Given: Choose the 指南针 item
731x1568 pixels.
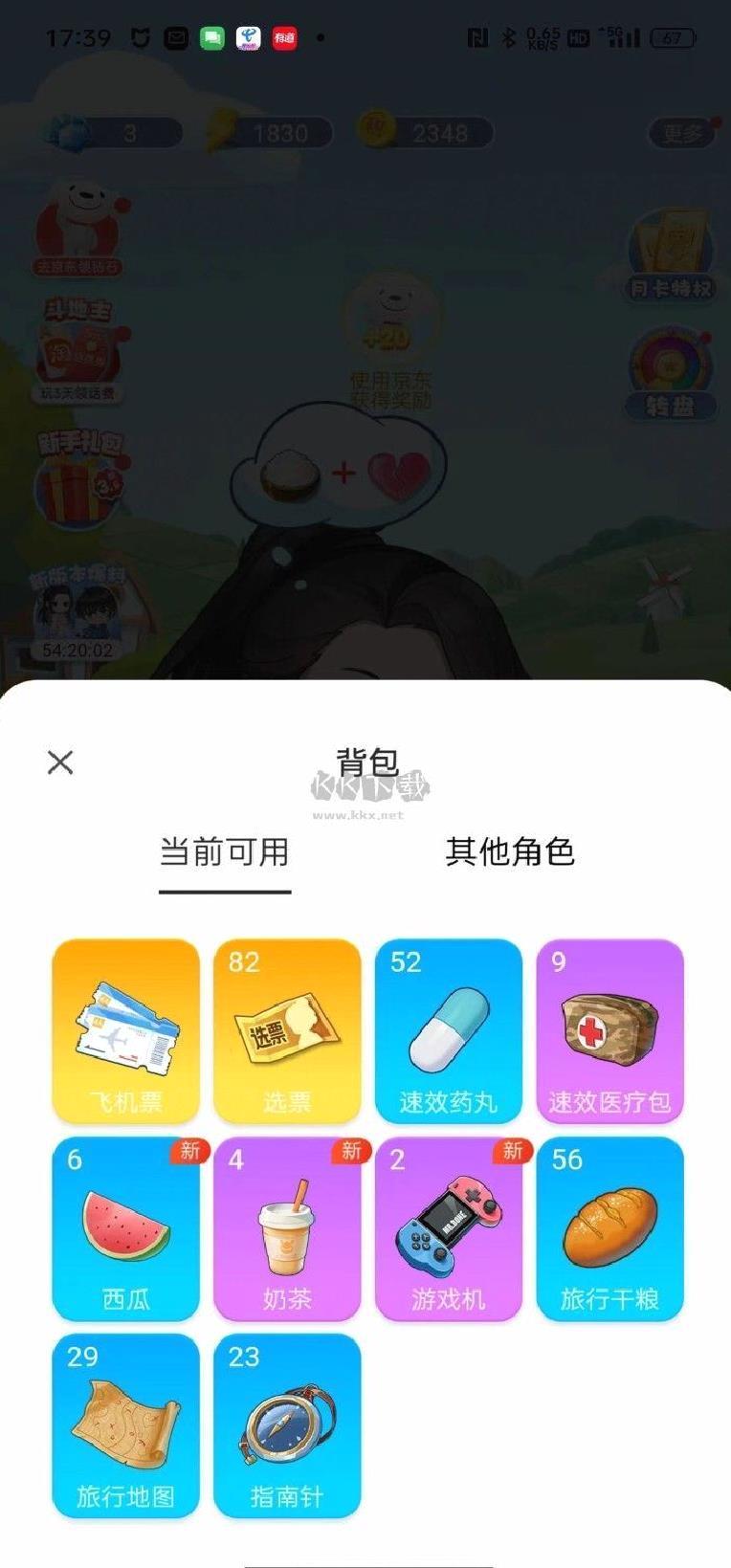Looking at the screenshot, I should coord(287,1425).
